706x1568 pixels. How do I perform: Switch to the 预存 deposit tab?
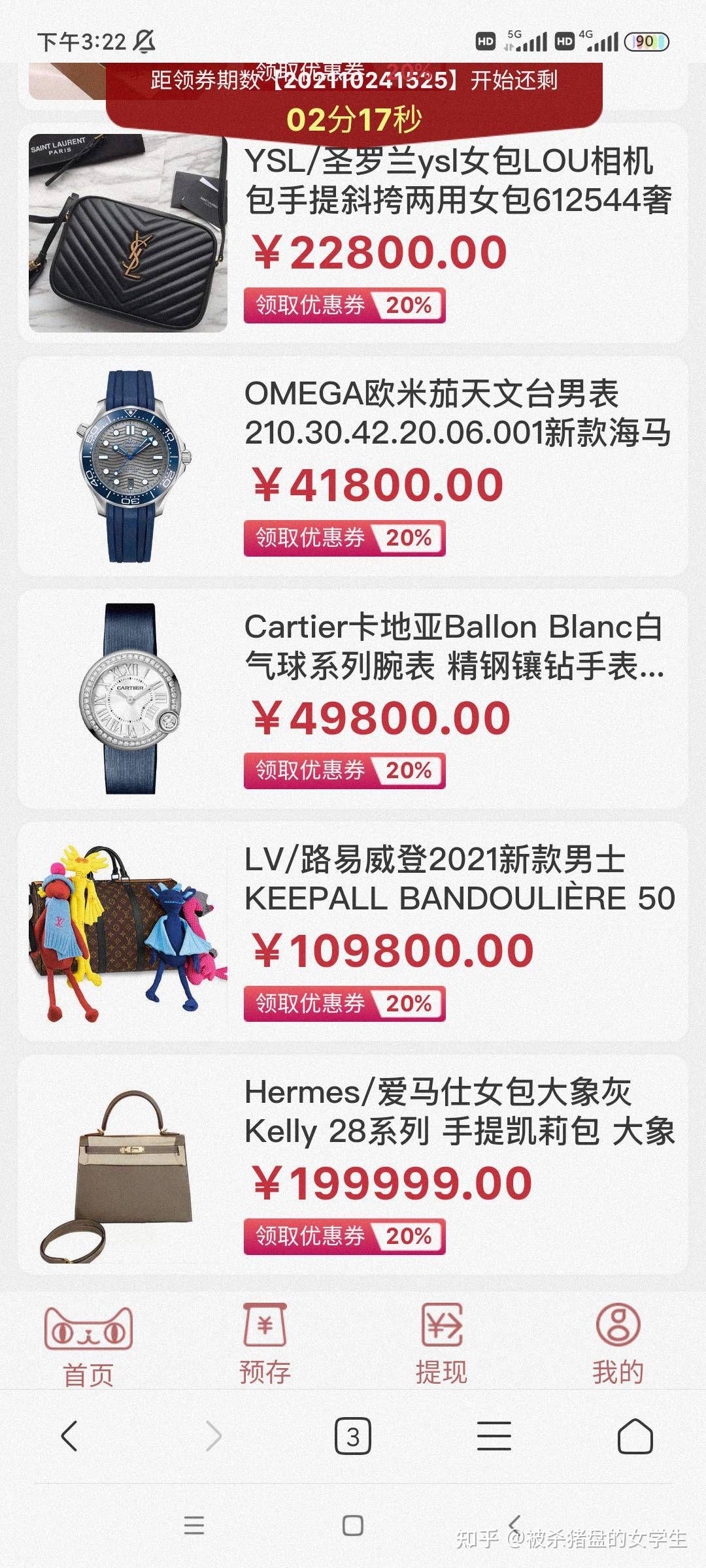click(265, 1345)
